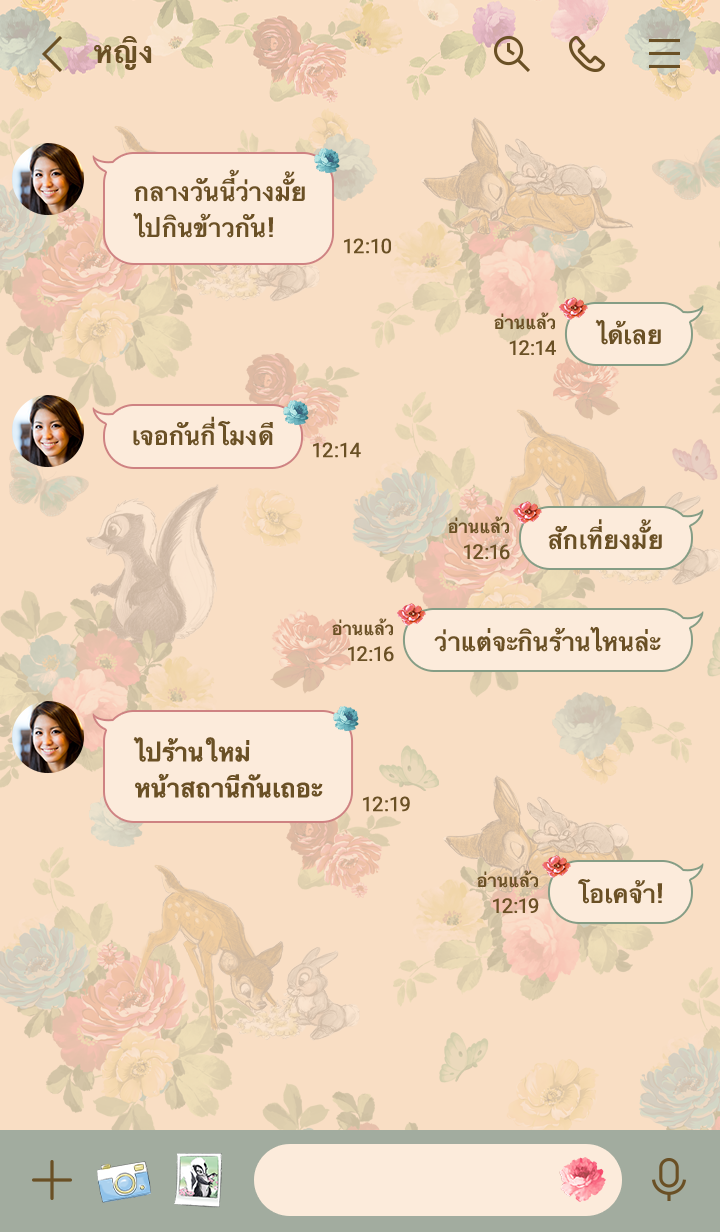Screen dimensions: 720x1232
Task: Open the avatar beside ไปร้านใหม่ message
Action: click(x=48, y=737)
